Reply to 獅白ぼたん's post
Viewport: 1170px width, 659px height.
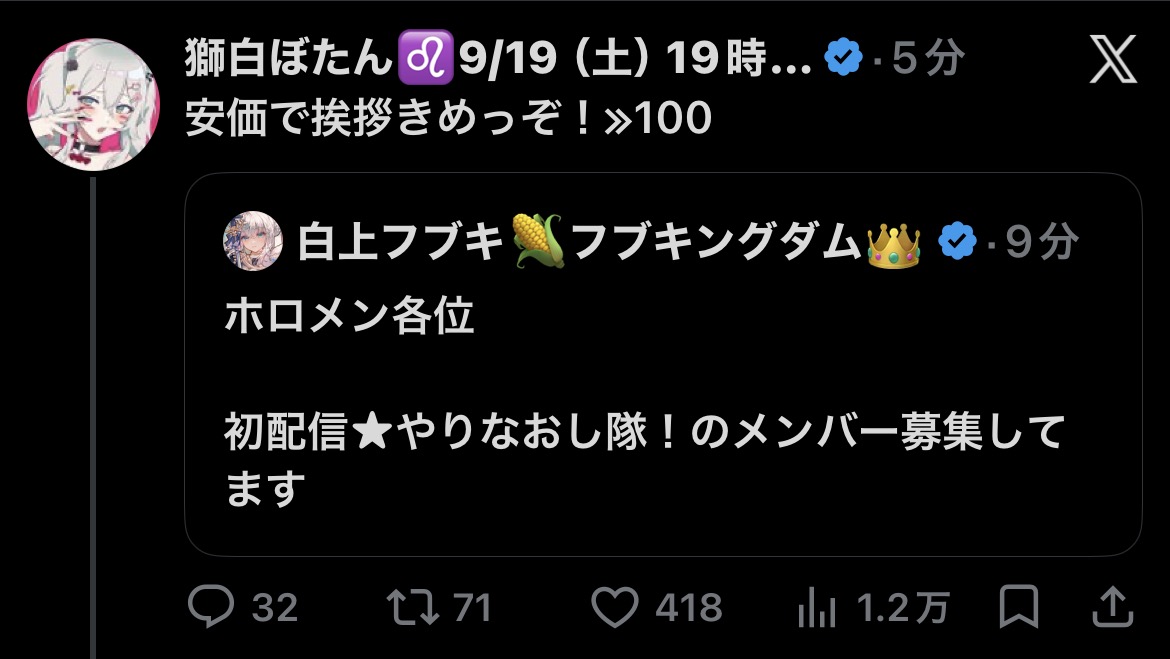coord(243,607)
